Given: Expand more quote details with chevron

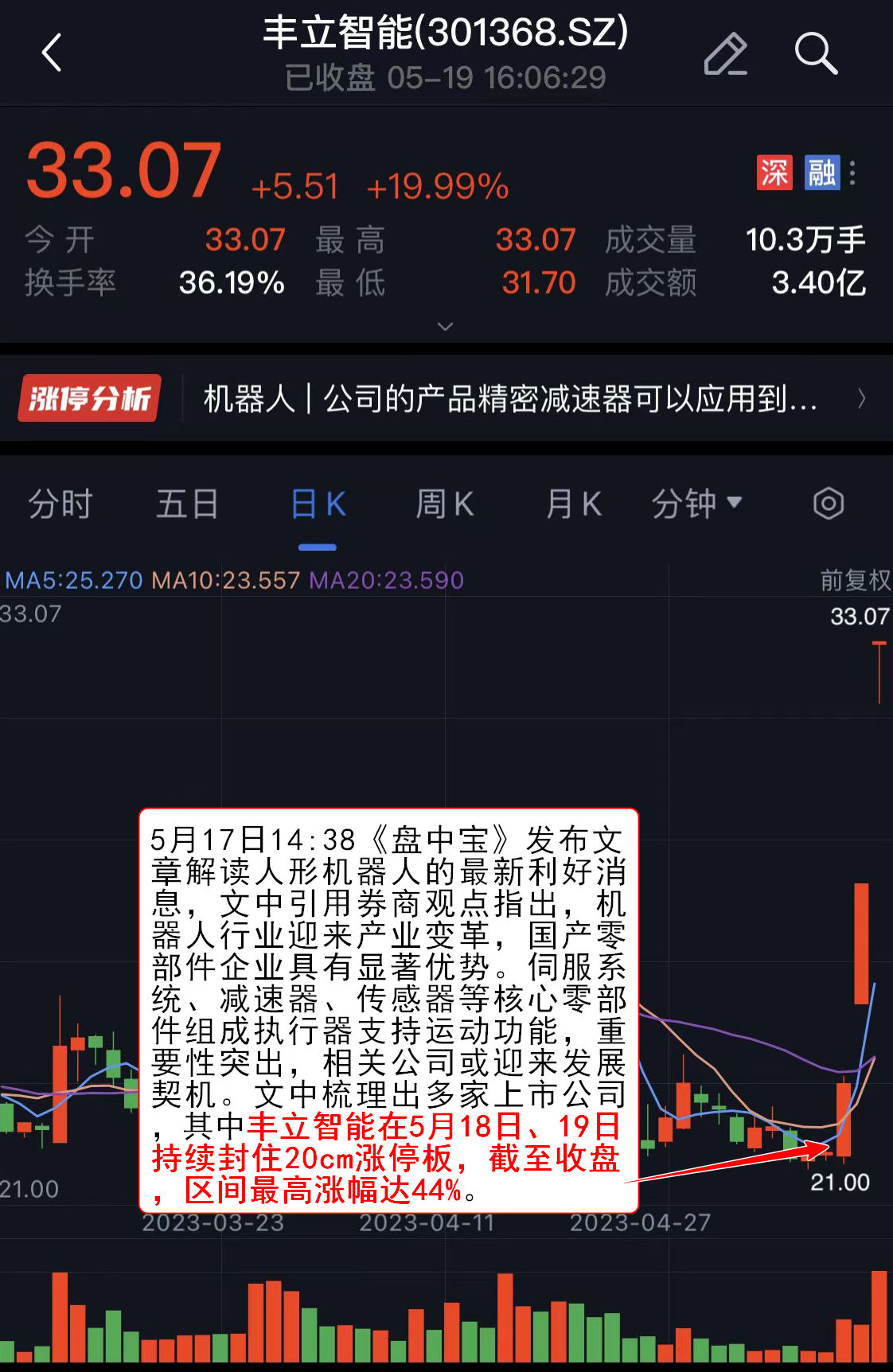Looking at the screenshot, I should (446, 326).
